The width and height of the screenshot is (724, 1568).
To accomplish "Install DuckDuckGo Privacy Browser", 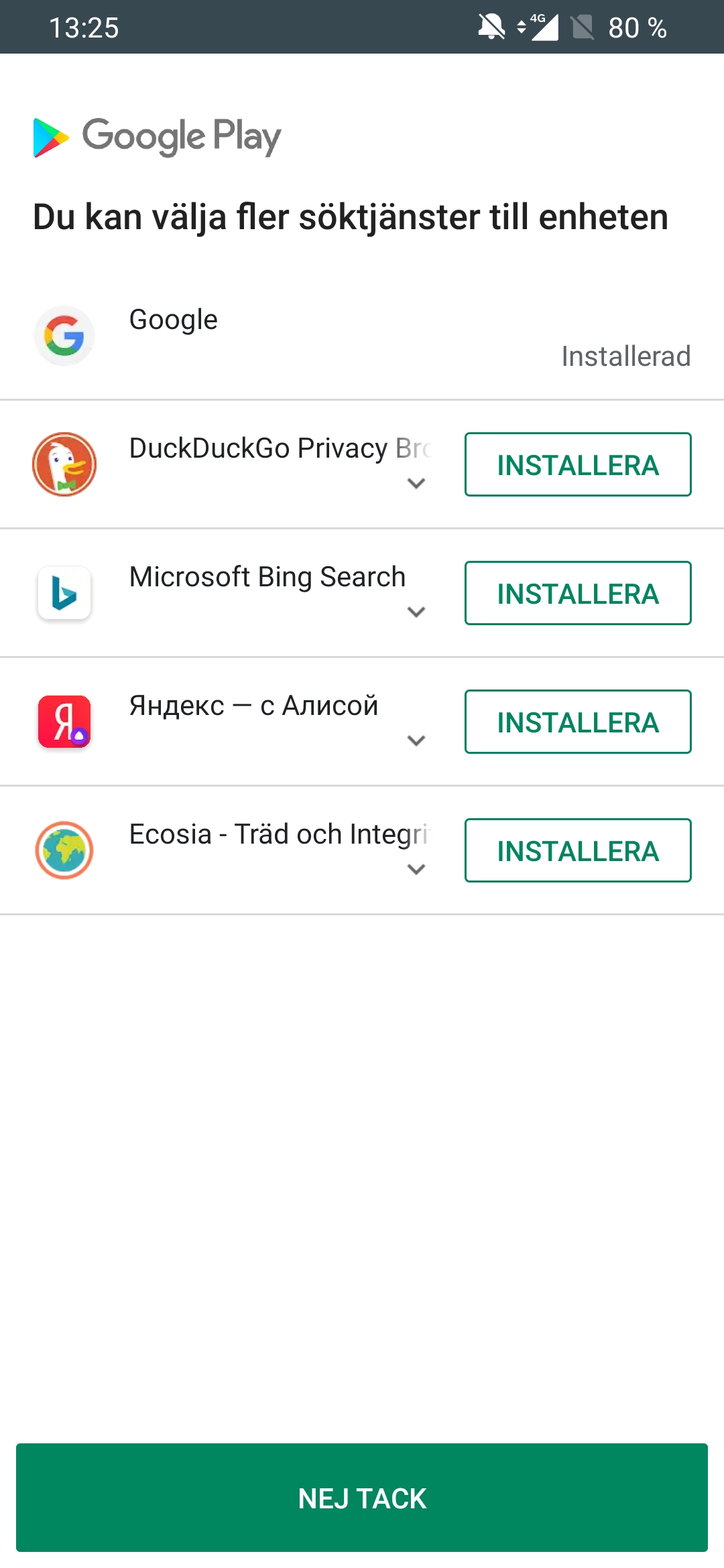I will coord(578,464).
